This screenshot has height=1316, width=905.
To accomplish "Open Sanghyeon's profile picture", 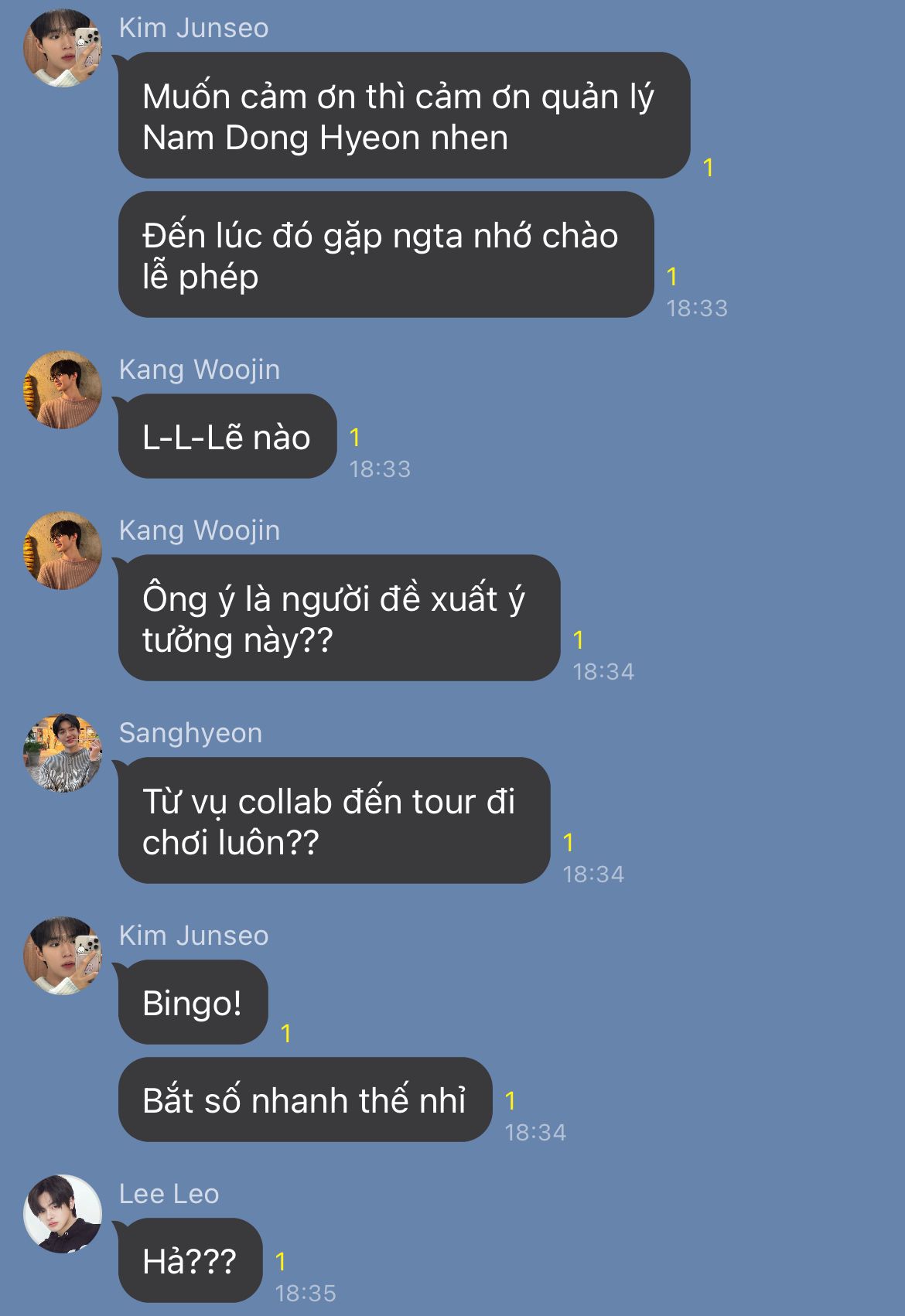I will (x=63, y=753).
